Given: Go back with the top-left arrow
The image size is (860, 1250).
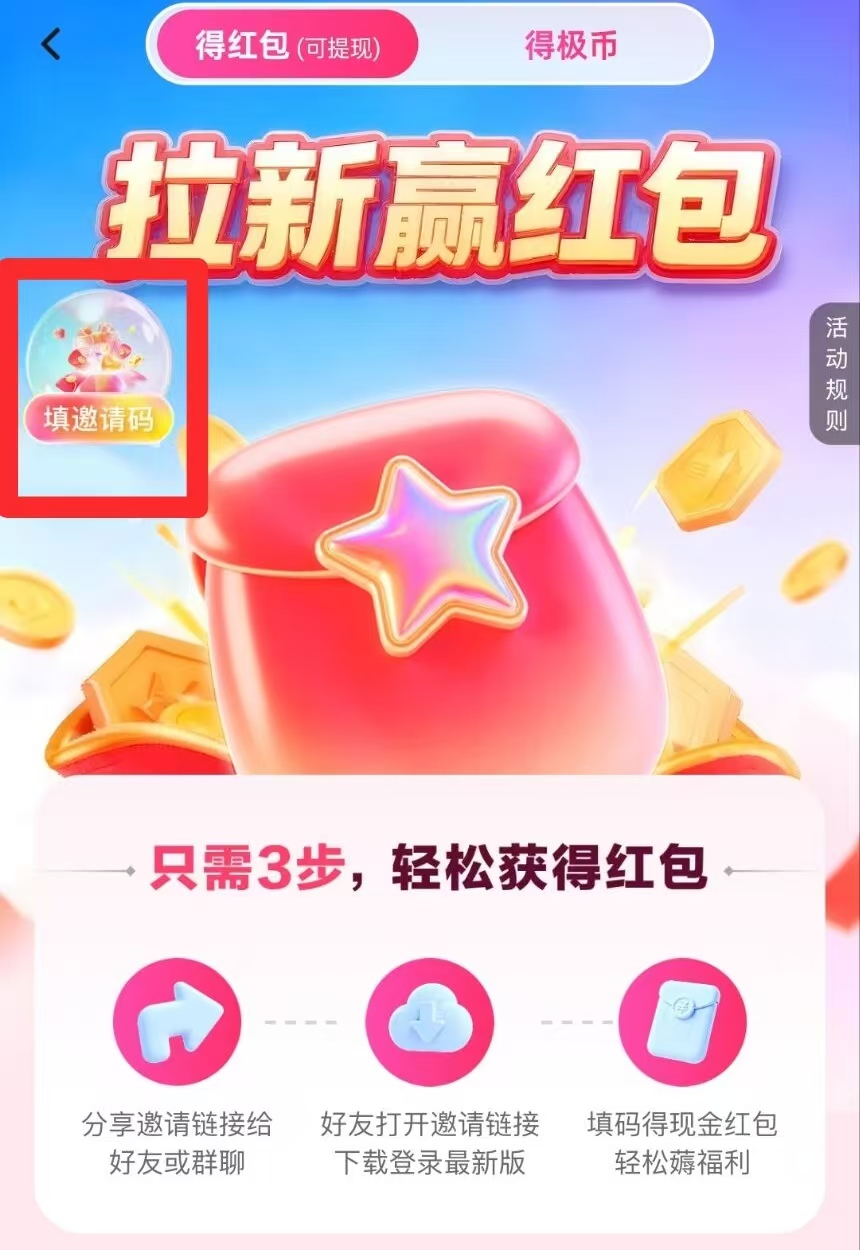Looking at the screenshot, I should point(50,45).
